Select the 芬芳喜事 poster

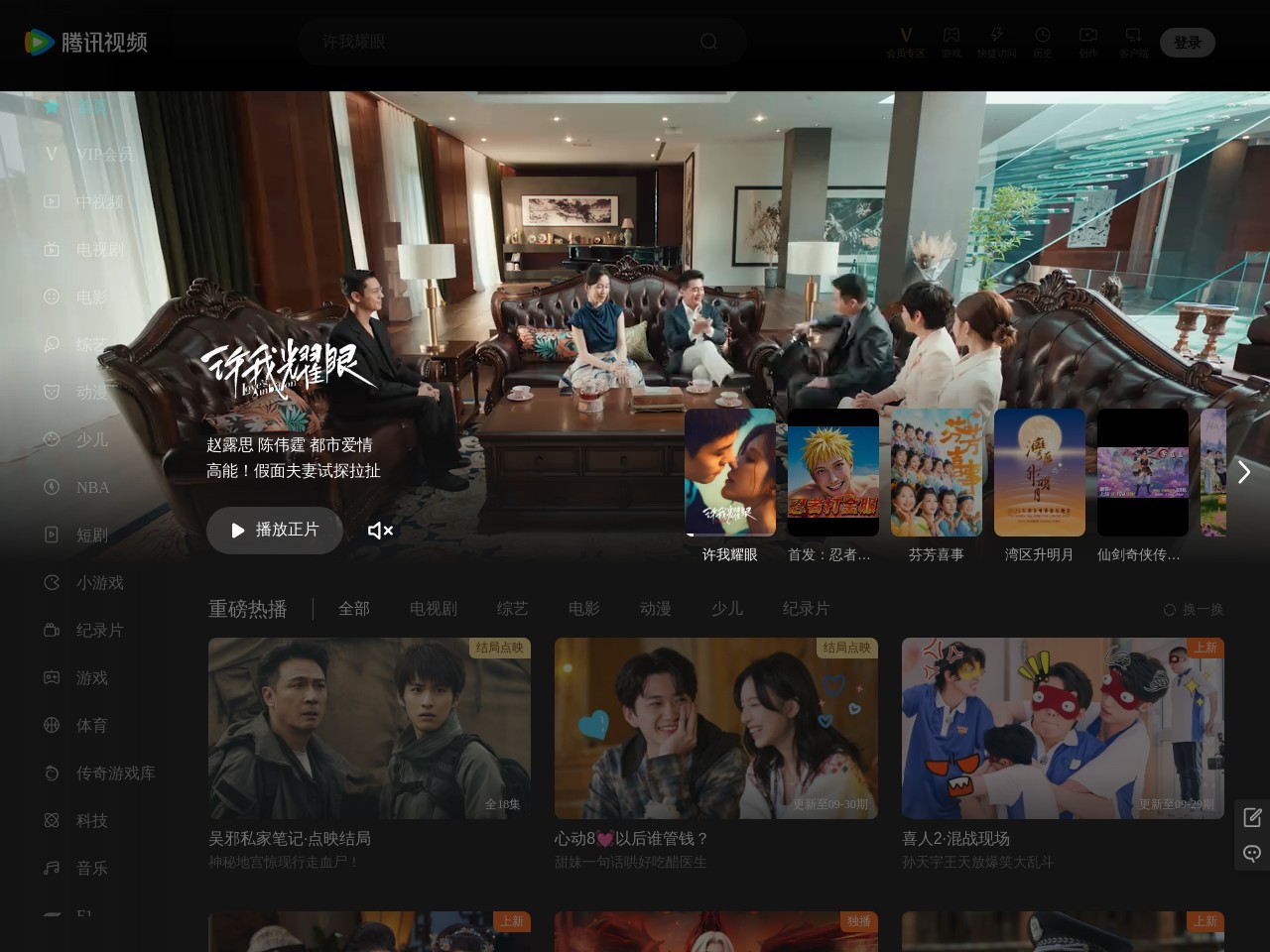[x=936, y=473]
